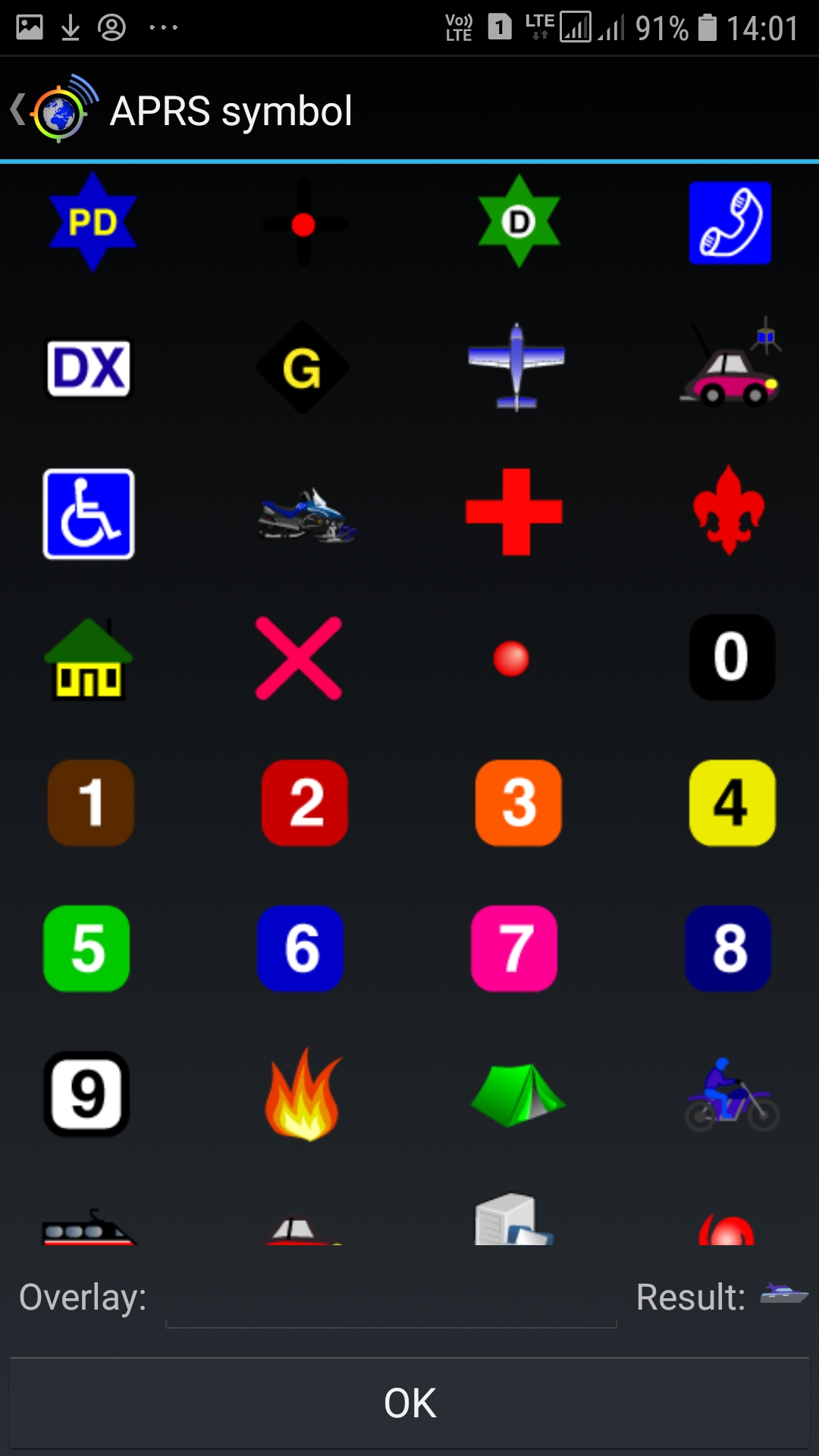Pick the black number 0 symbol
This screenshot has height=1456, width=819.
click(x=731, y=657)
